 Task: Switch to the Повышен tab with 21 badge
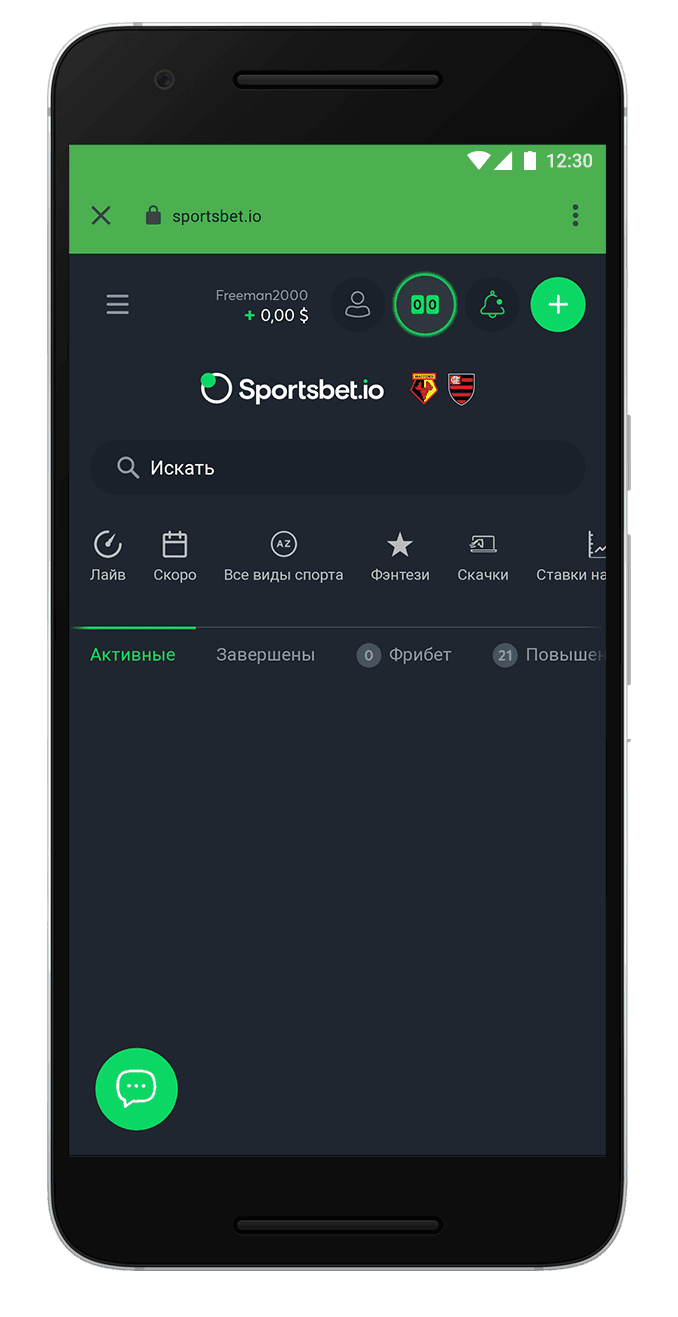(550, 655)
